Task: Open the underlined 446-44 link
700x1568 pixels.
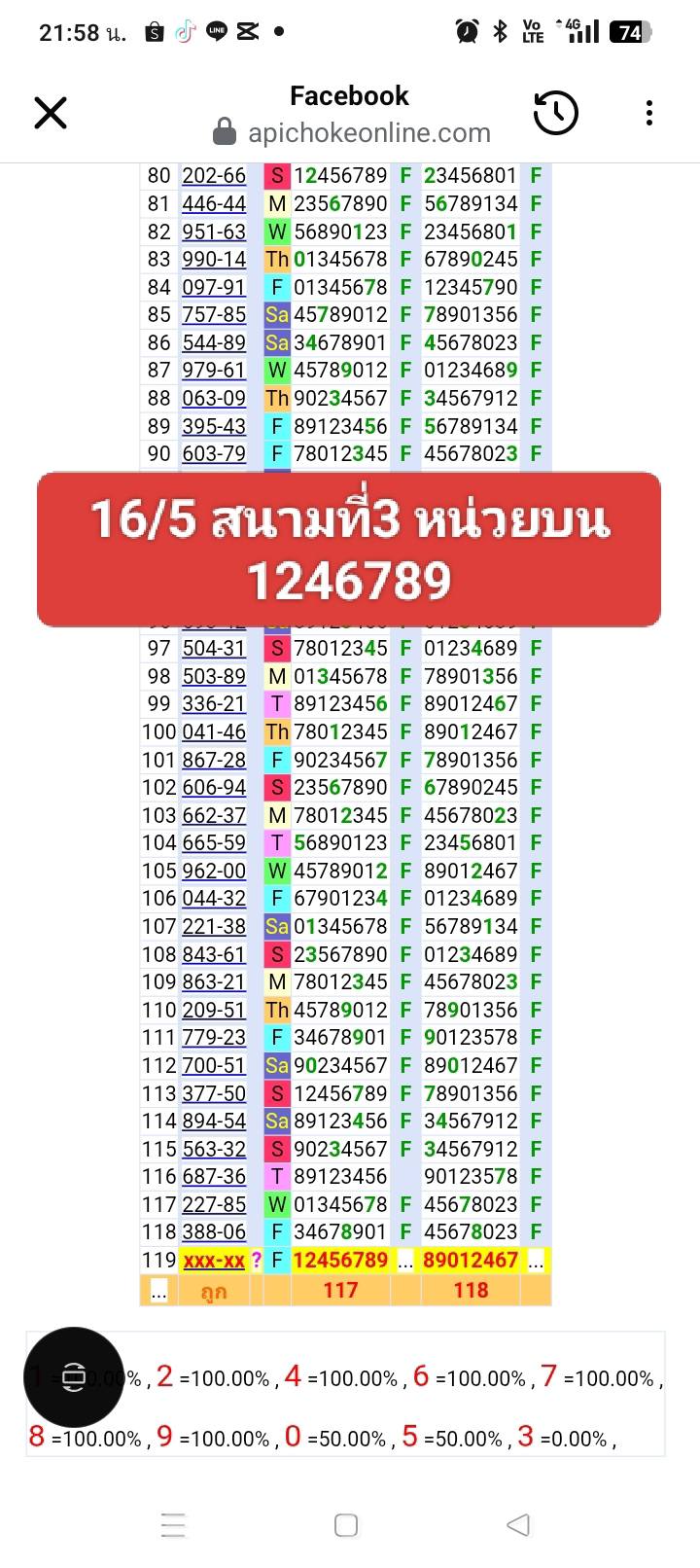Action: [214, 204]
